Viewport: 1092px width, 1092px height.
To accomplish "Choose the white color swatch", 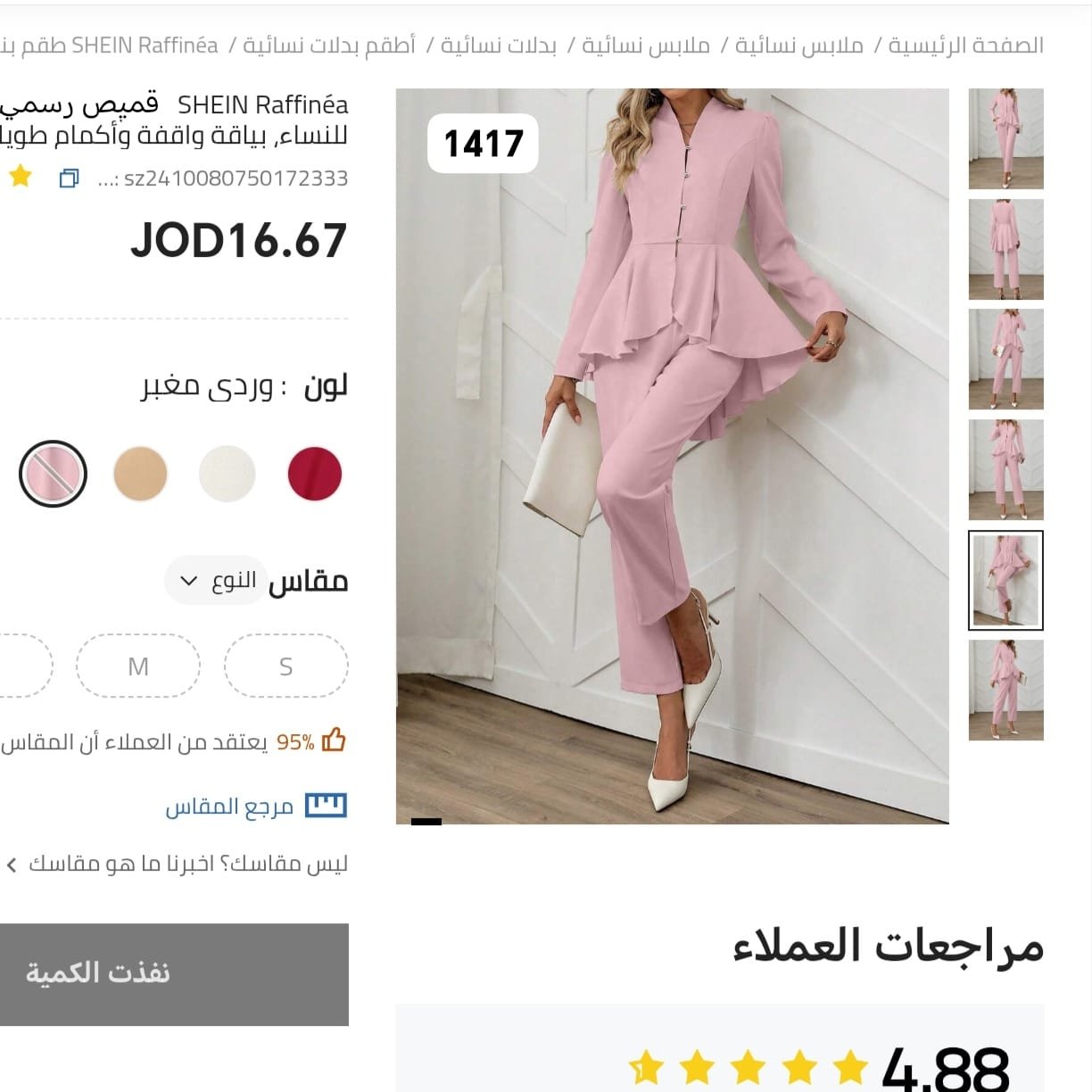I will [227, 474].
